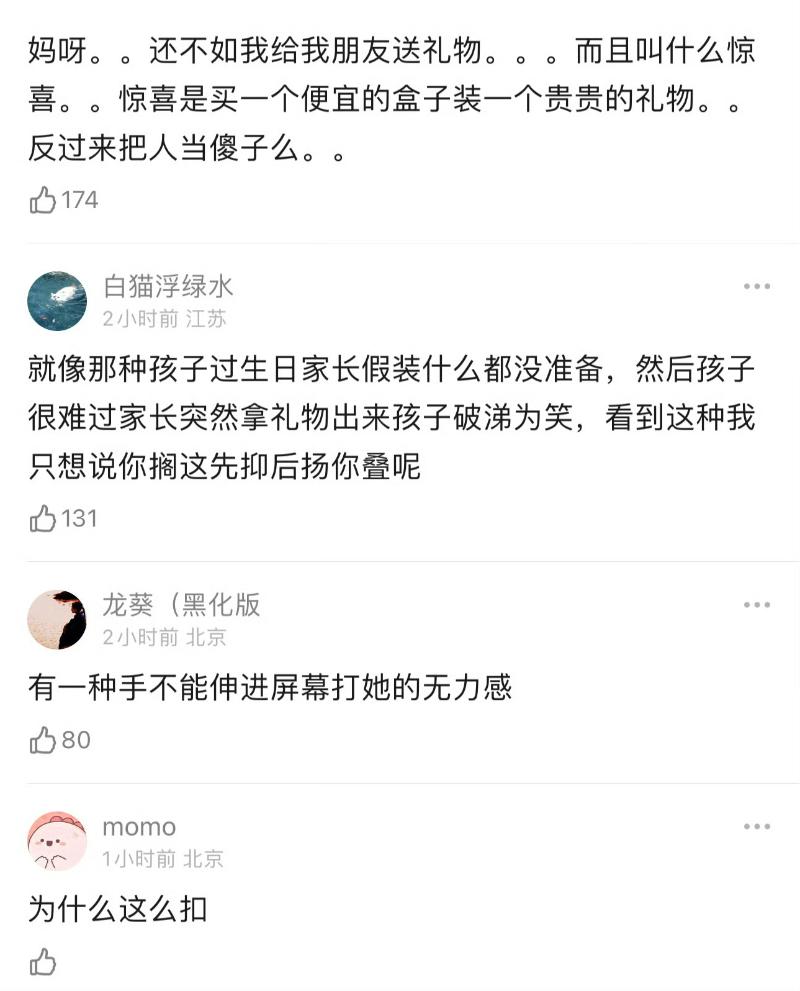800x991 pixels.
Task: Open more options for 龙葵（黑化版's comment
Action: (757, 605)
